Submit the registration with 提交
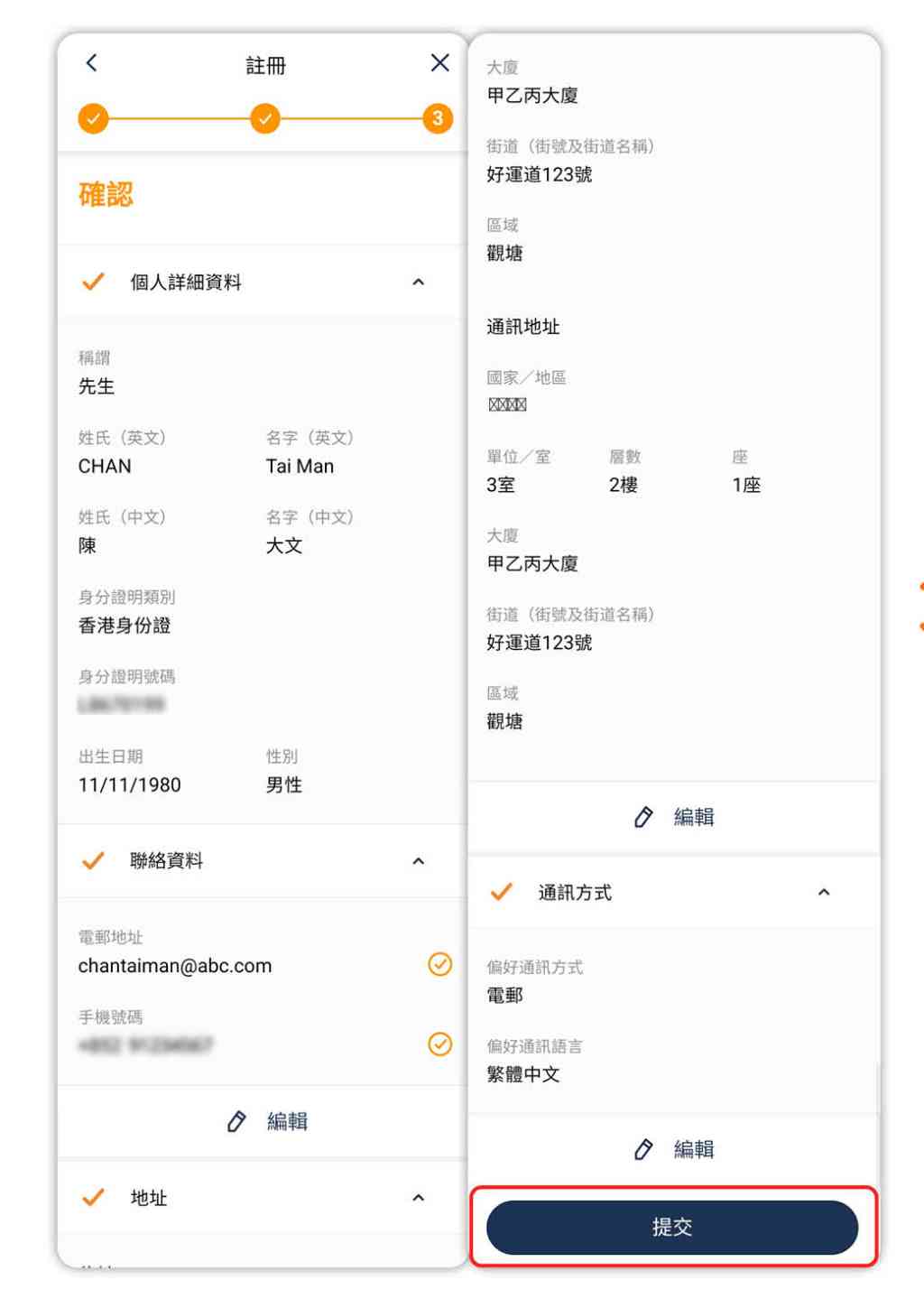This screenshot has width=924, height=1308. (x=672, y=1227)
